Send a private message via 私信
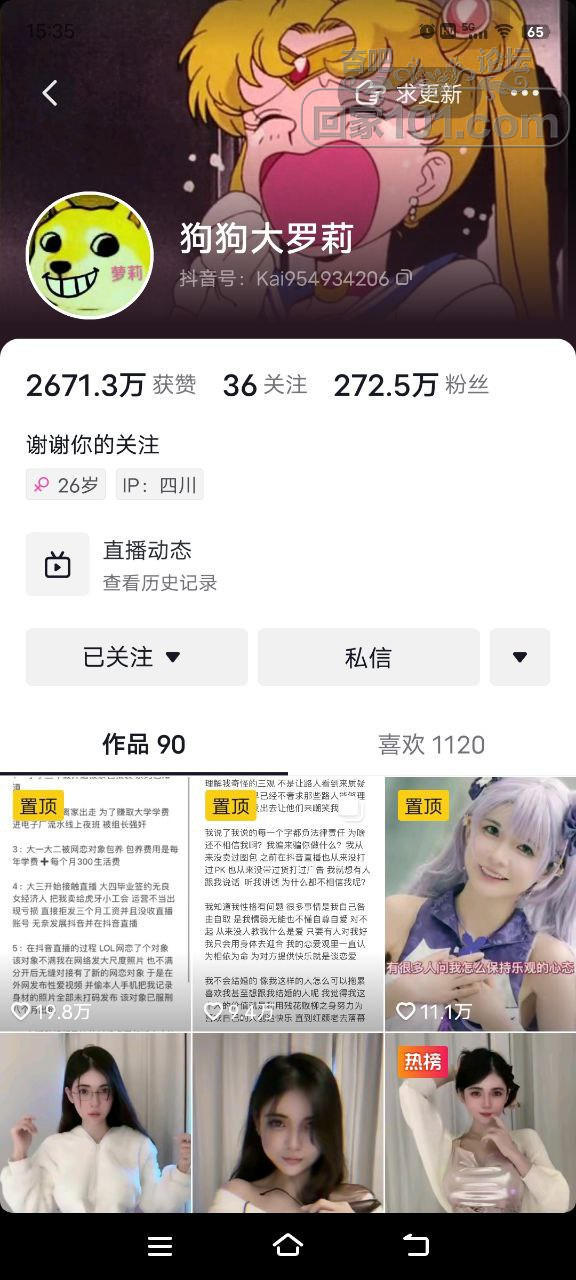This screenshot has height=1280, width=576. point(368,657)
